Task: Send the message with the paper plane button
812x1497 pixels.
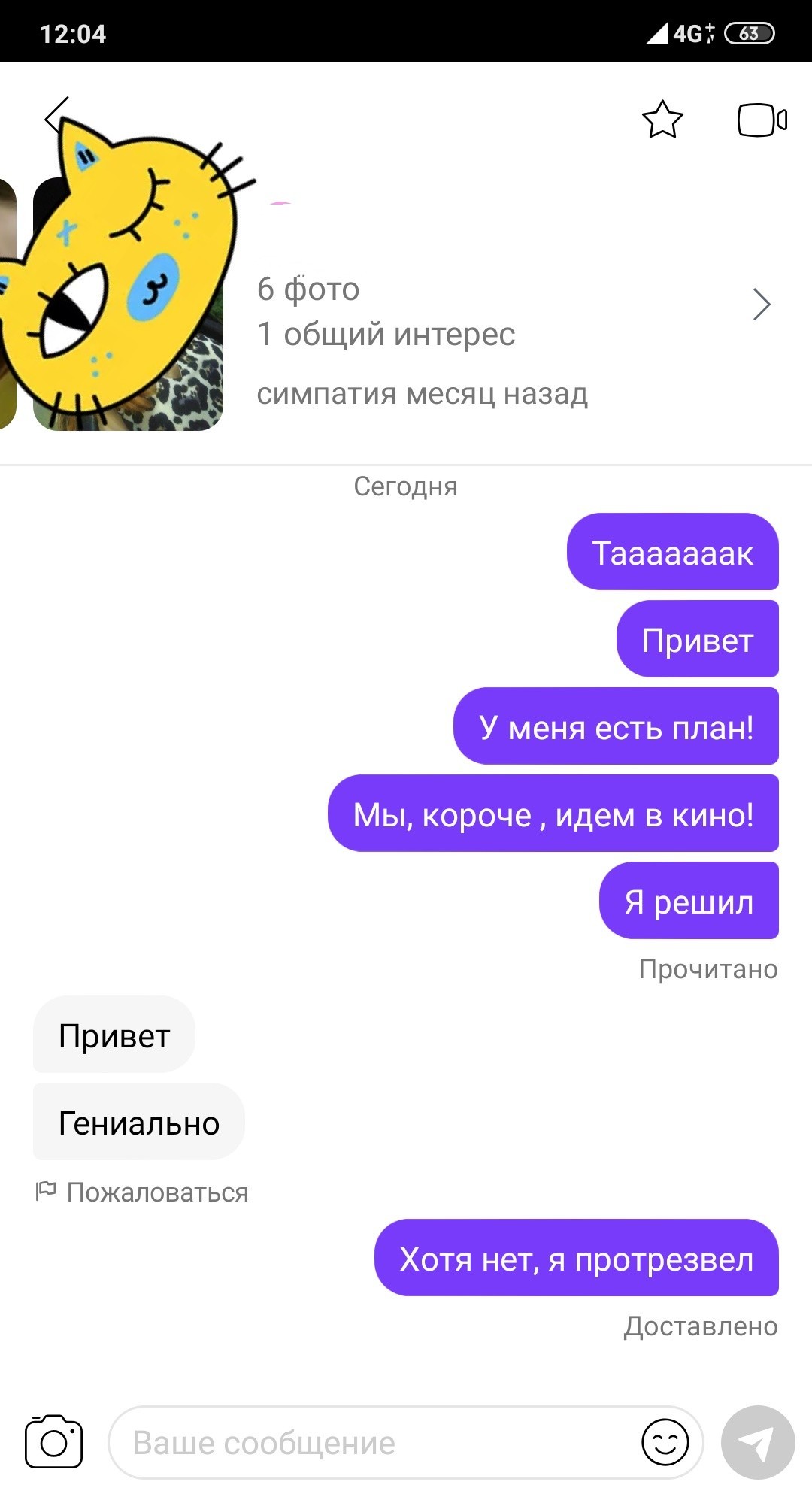Action: pyautogui.click(x=758, y=1442)
